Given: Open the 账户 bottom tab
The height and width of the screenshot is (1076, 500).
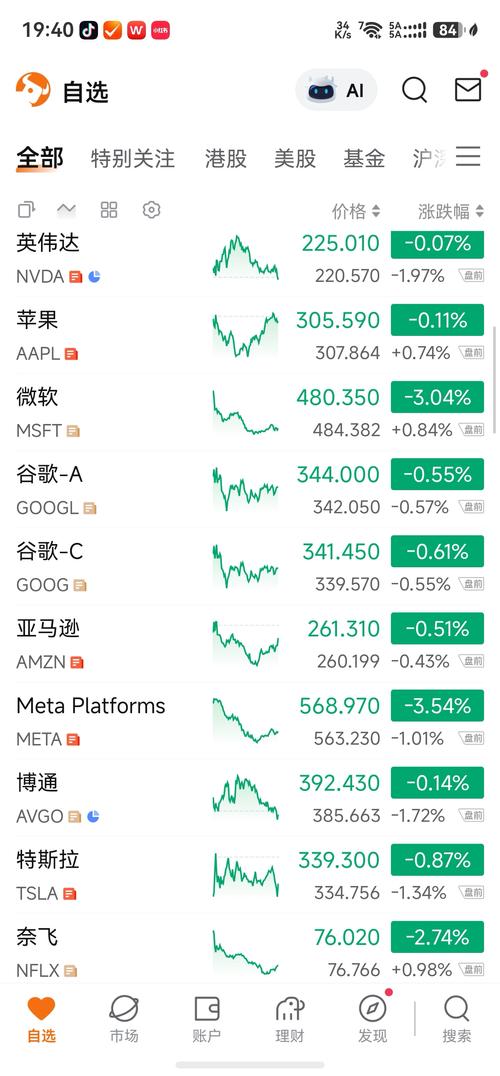Looking at the screenshot, I should tap(206, 1019).
